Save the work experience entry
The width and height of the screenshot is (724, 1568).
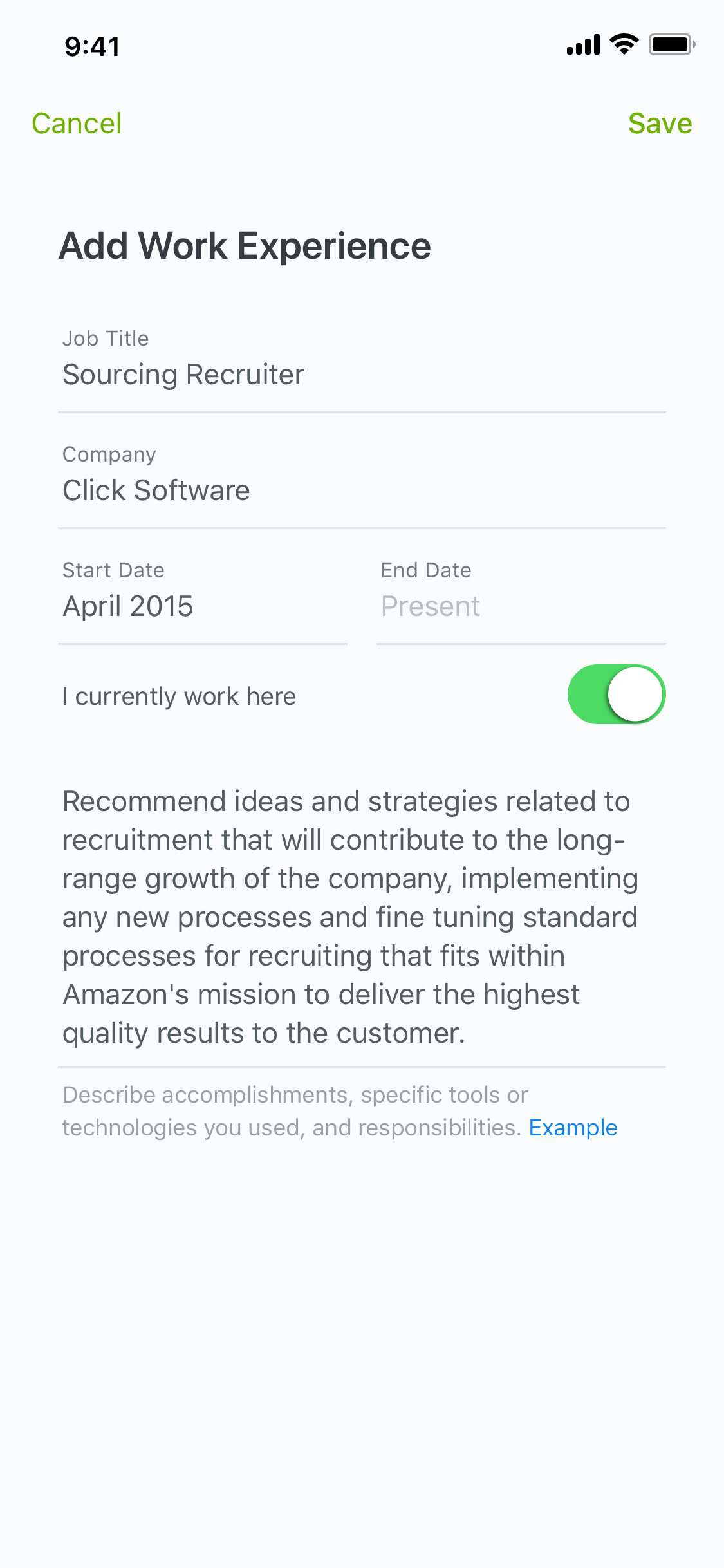(x=660, y=124)
